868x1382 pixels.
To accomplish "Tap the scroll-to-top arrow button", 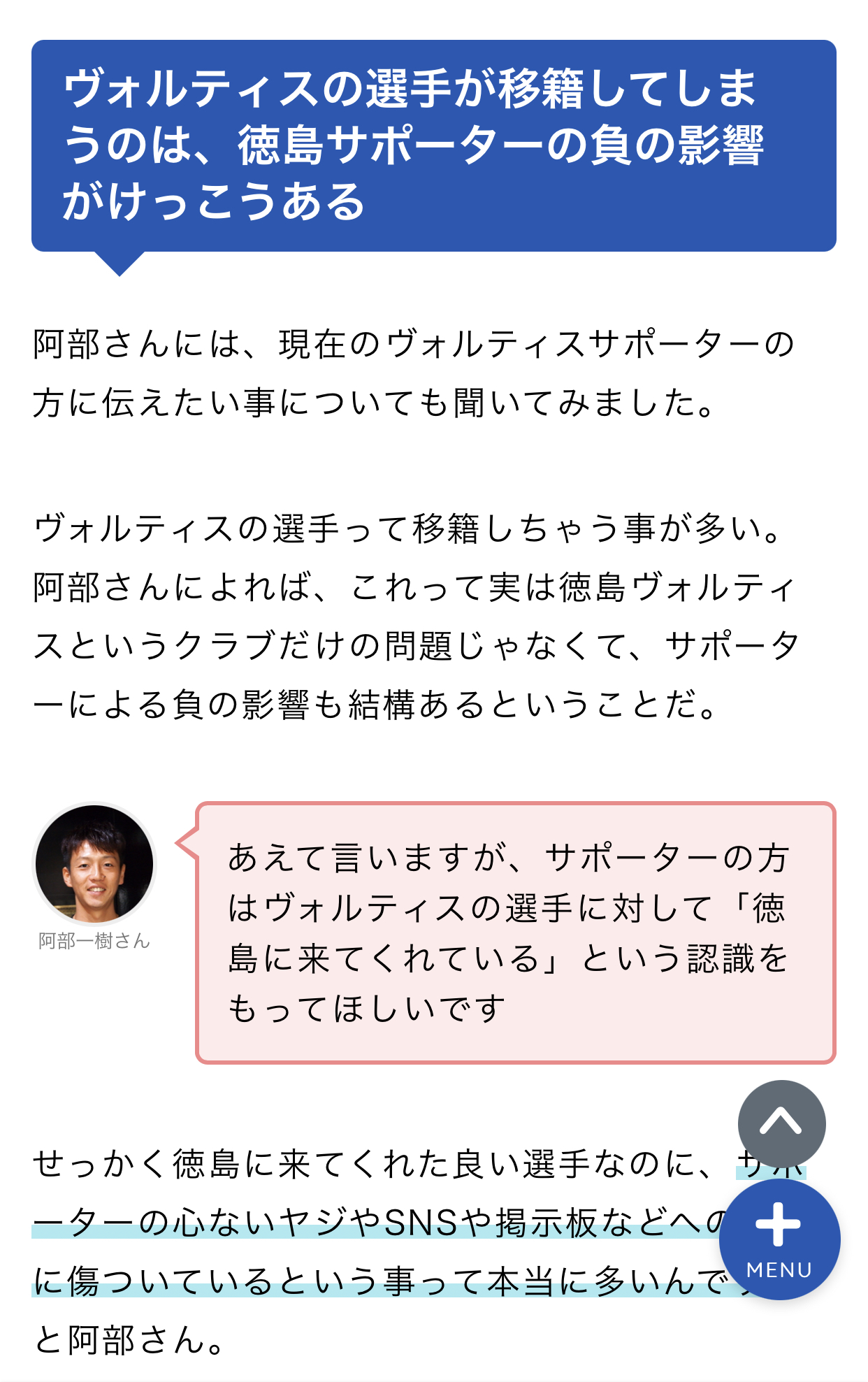I will click(x=781, y=1123).
